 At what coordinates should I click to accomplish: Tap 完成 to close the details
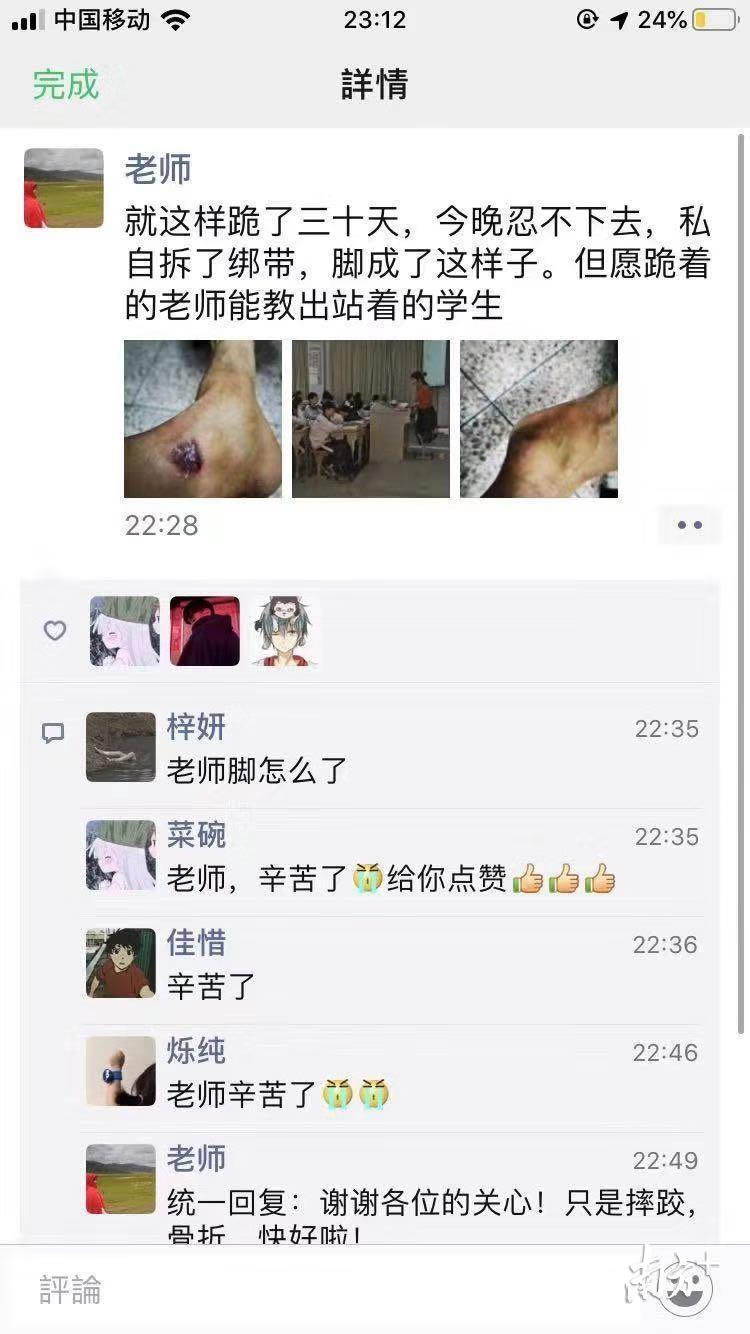click(x=65, y=84)
